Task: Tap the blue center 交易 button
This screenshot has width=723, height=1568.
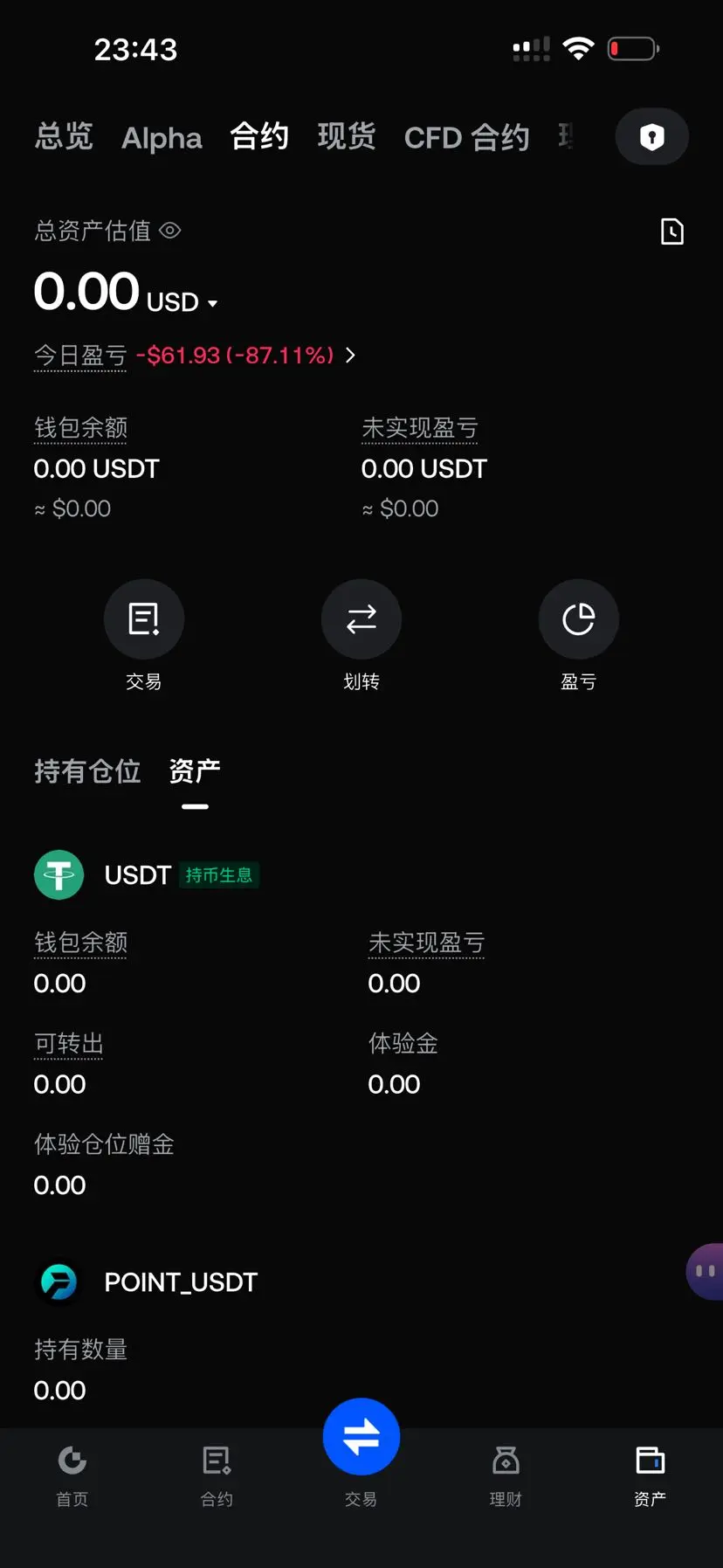Action: (x=361, y=1437)
